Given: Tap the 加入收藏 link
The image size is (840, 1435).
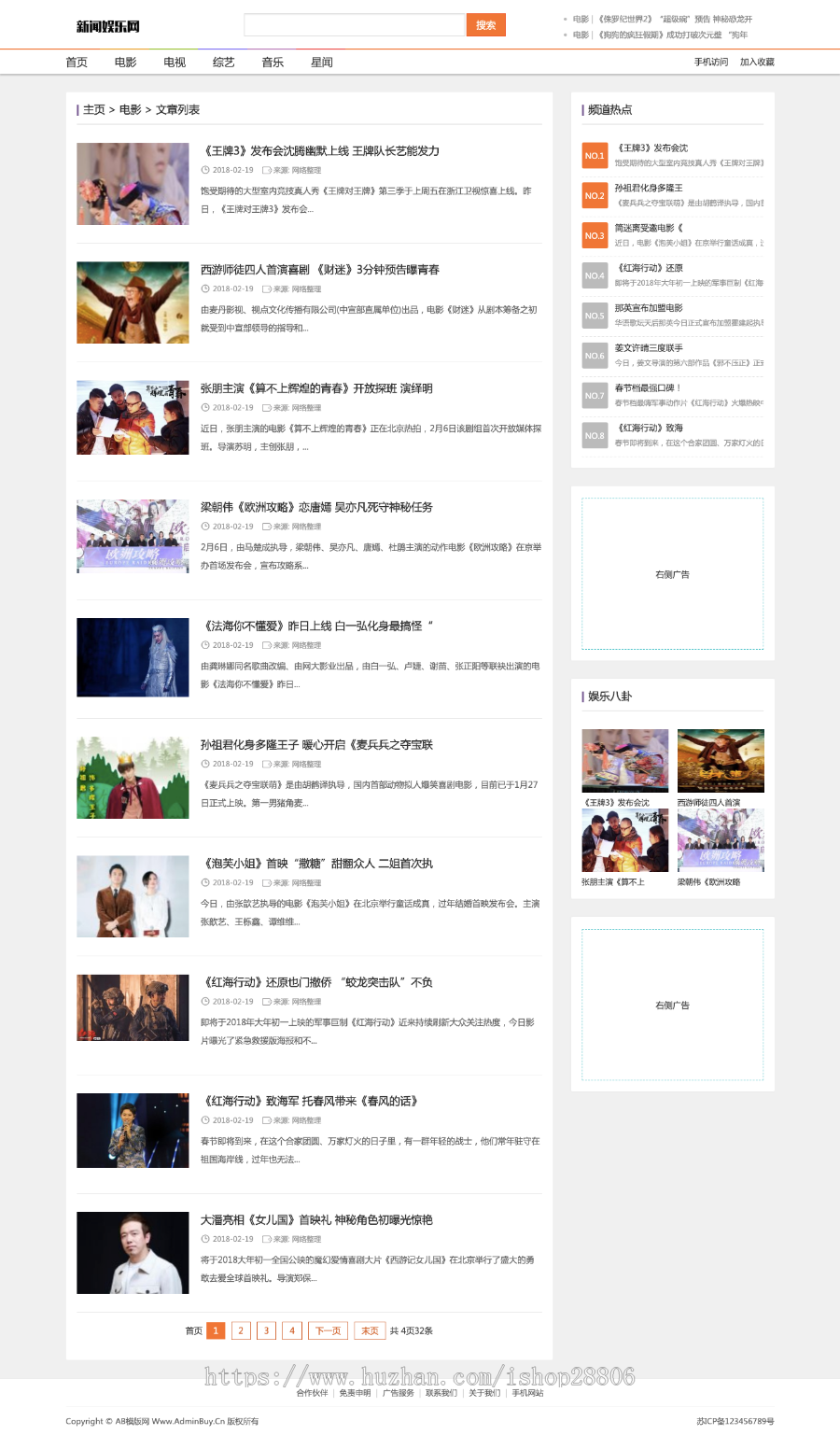Looking at the screenshot, I should 757,63.
